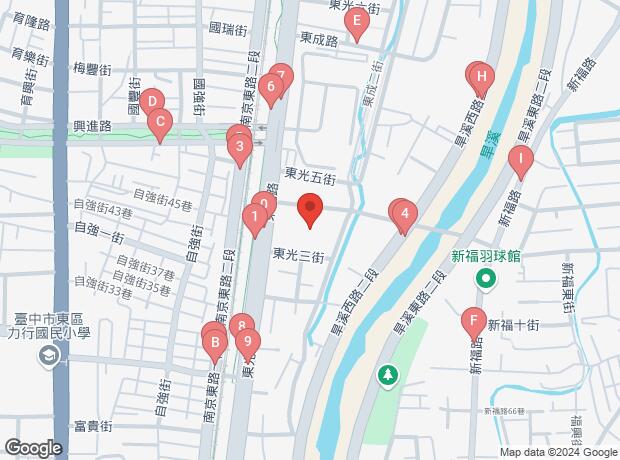Open marker C on 興進路
Screen dimensions: 620x460
point(158,124)
